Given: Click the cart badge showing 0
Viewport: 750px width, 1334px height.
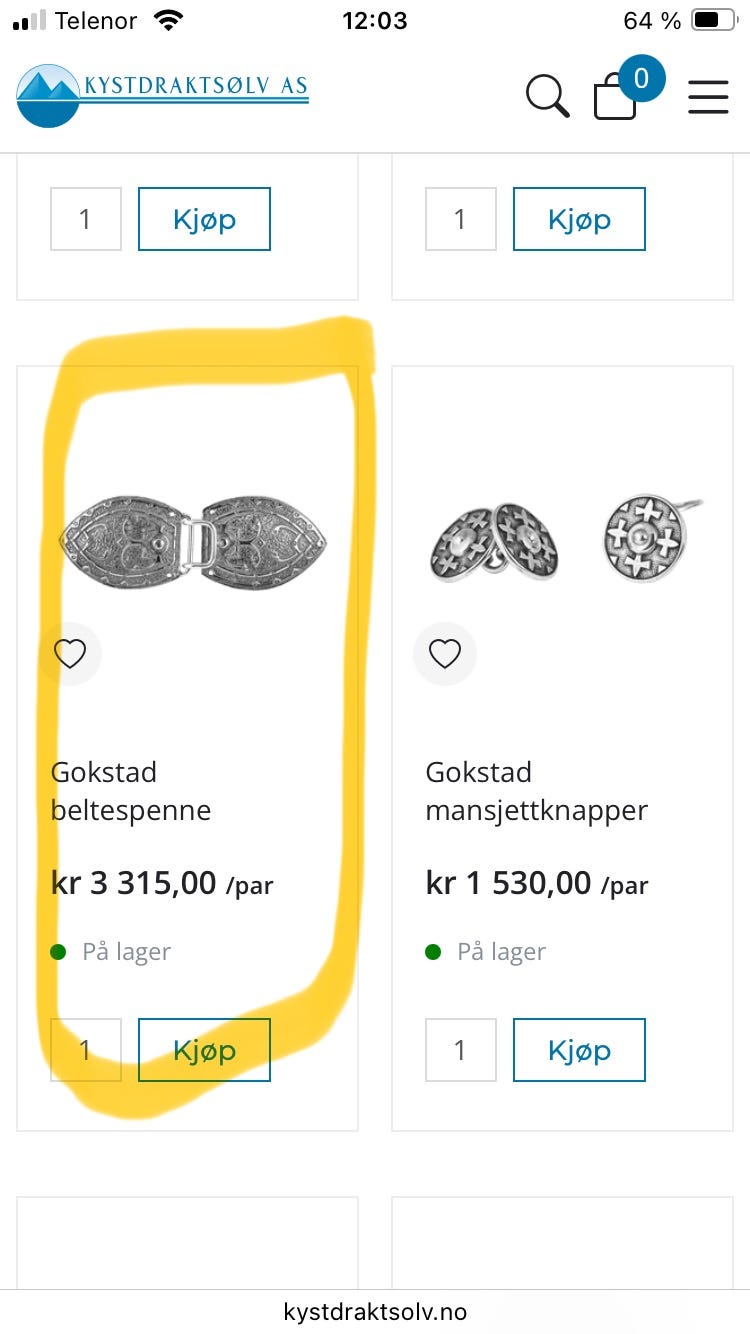Looking at the screenshot, I should point(642,77).
